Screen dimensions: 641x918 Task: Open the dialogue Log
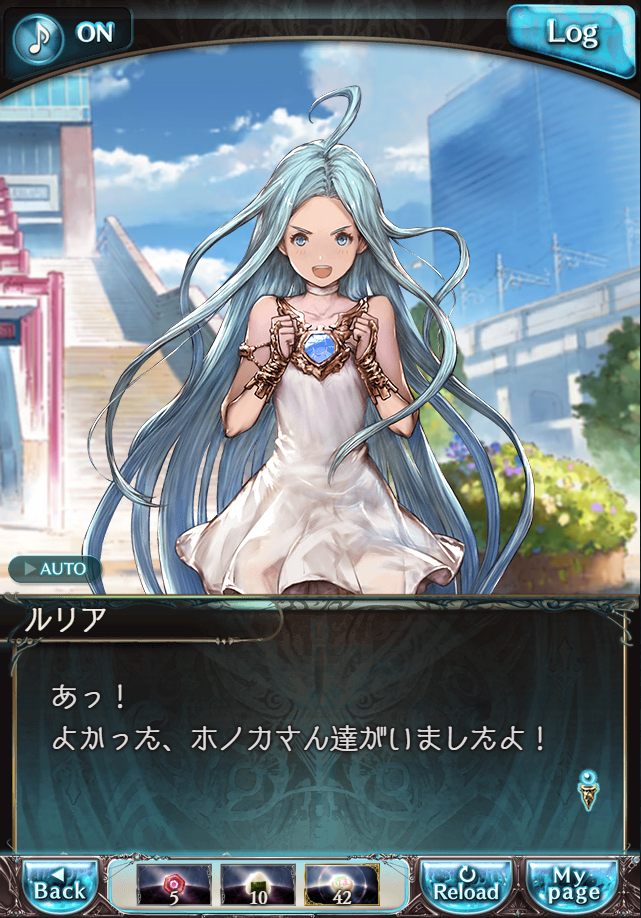coord(571,34)
